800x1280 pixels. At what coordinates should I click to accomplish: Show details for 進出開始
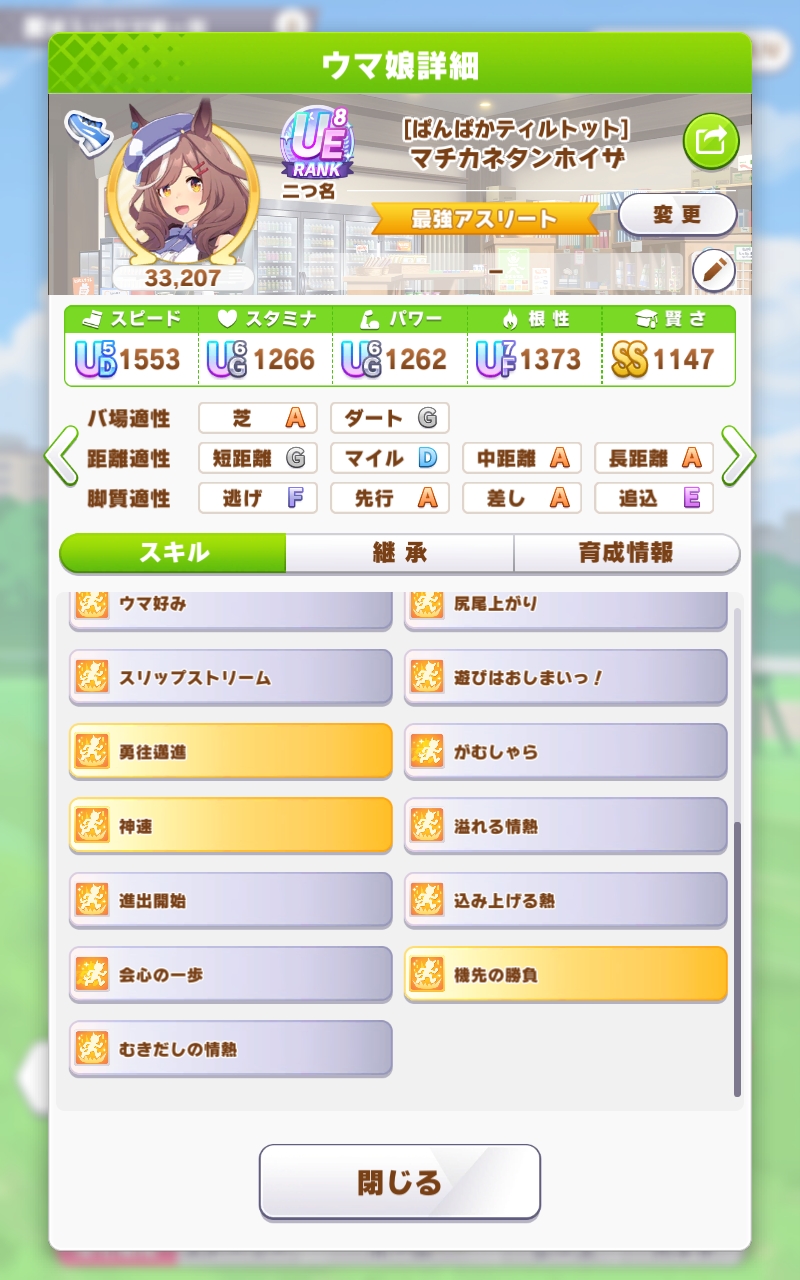click(230, 900)
